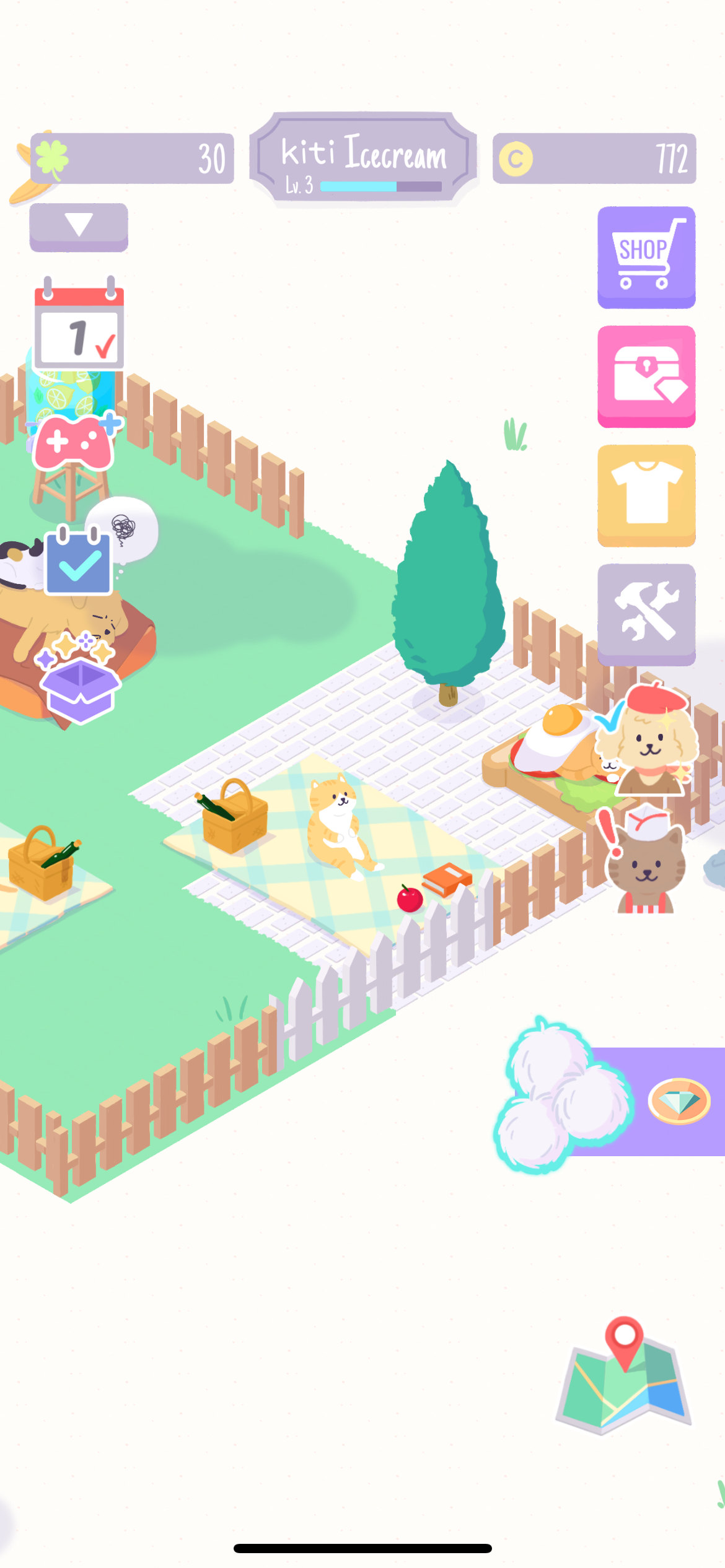Open the coin balance showing 772
Image resolution: width=725 pixels, height=1568 pixels.
coord(595,158)
